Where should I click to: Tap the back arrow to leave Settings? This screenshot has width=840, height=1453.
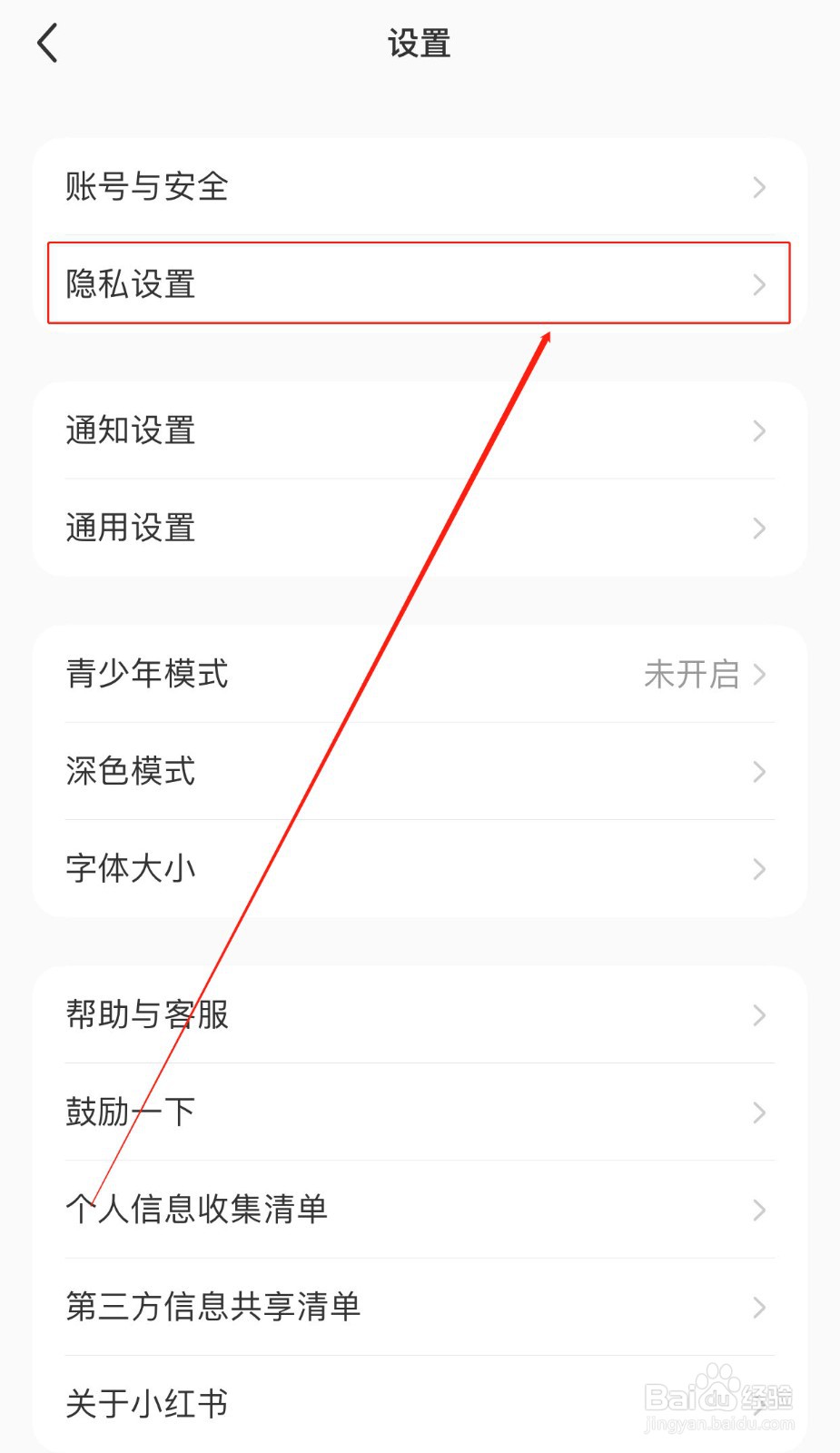[x=47, y=42]
